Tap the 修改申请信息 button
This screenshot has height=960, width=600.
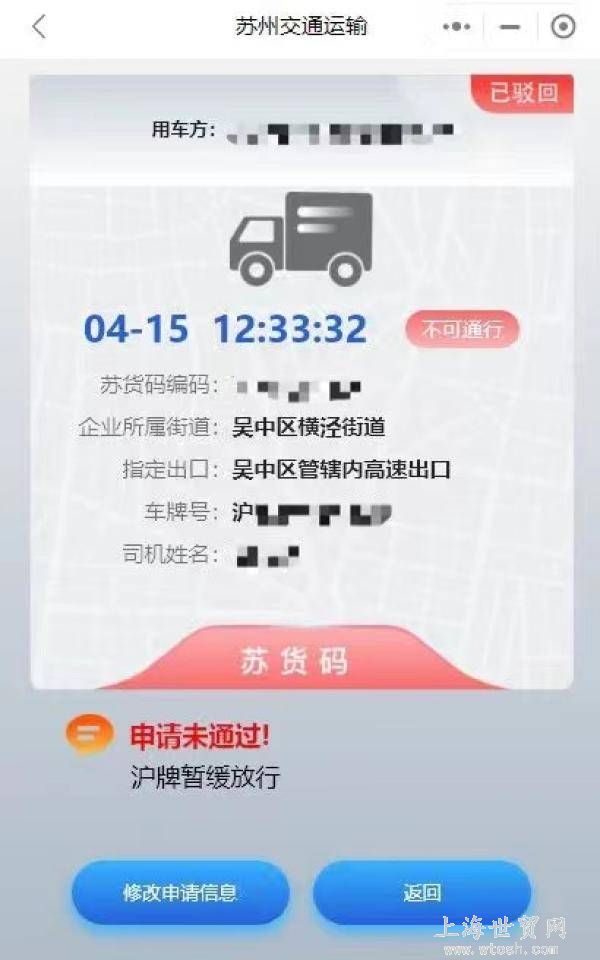(x=180, y=892)
